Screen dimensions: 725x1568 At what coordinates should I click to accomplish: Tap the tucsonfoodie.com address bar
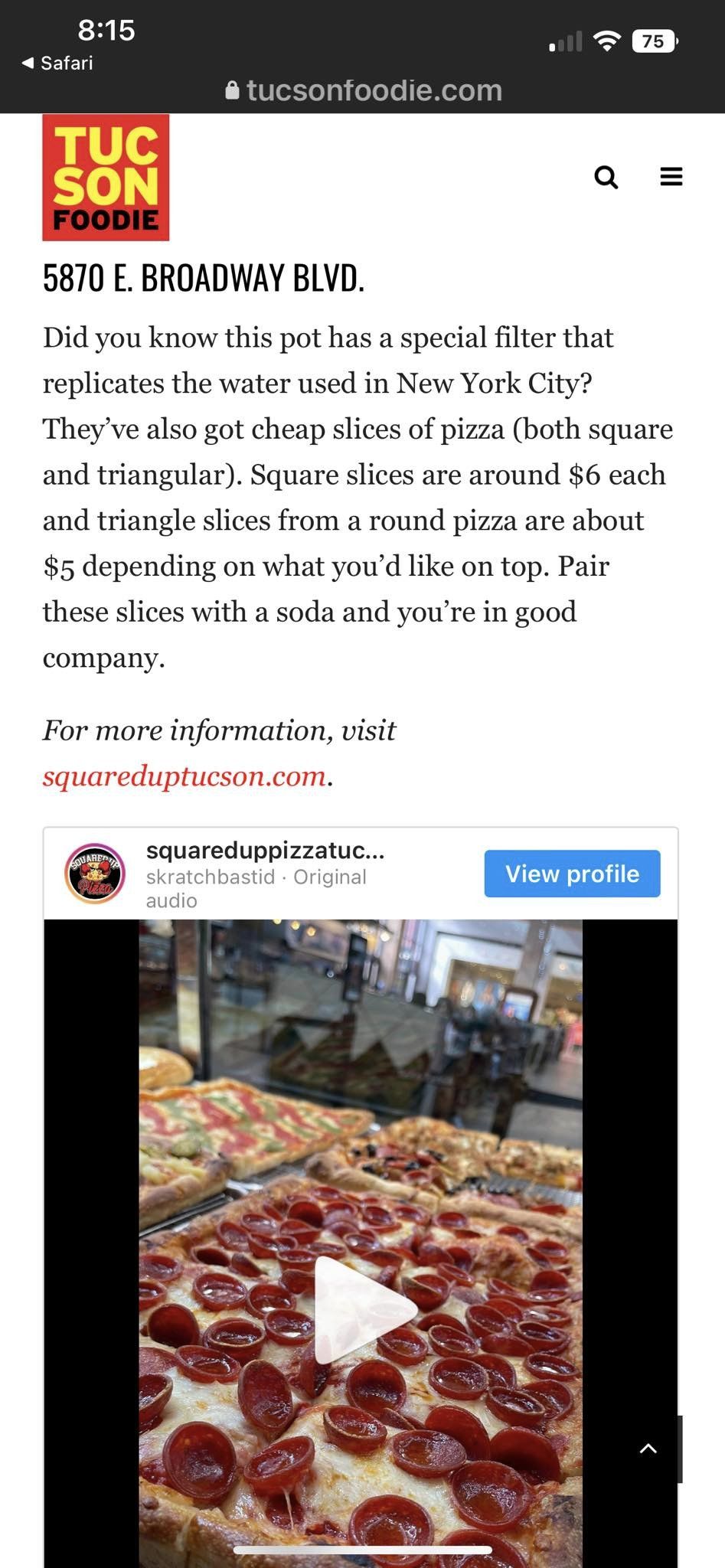pos(364,90)
